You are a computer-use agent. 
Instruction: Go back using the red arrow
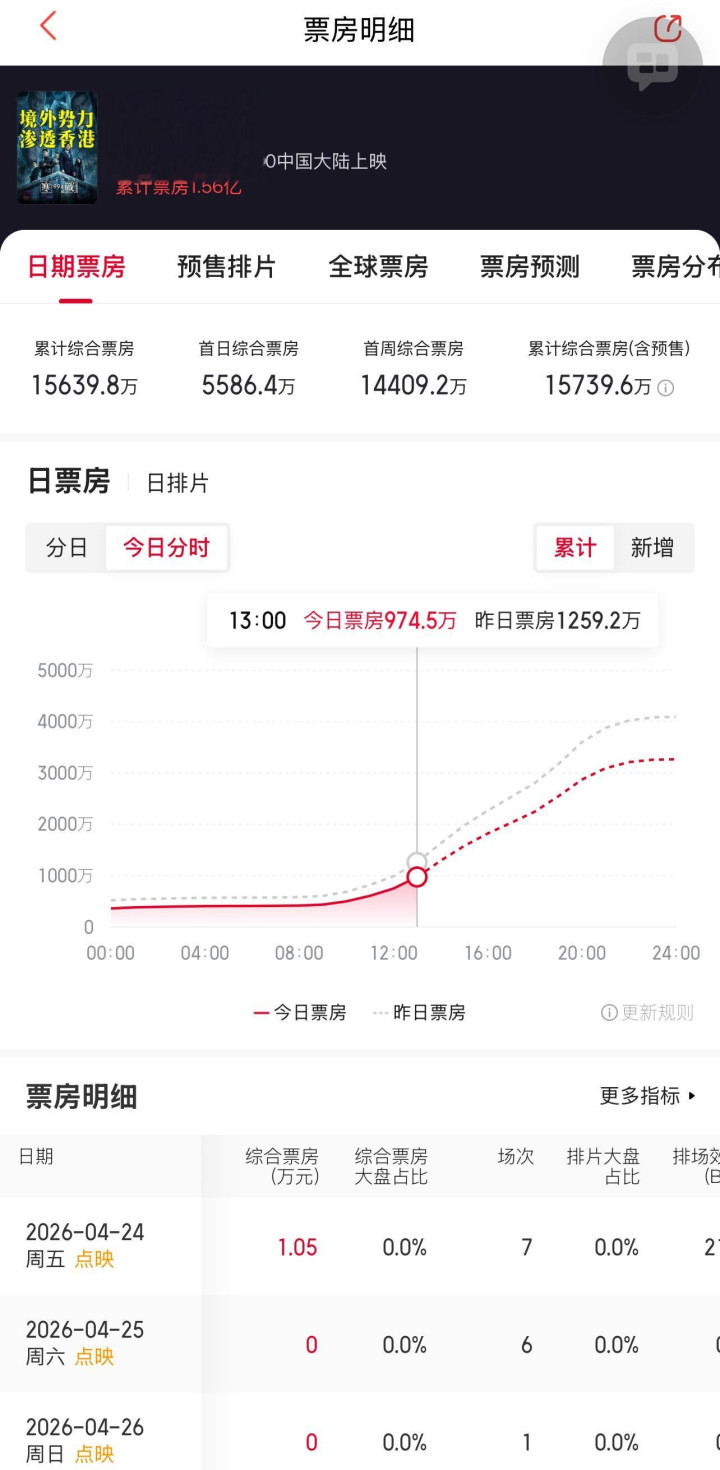(x=47, y=27)
